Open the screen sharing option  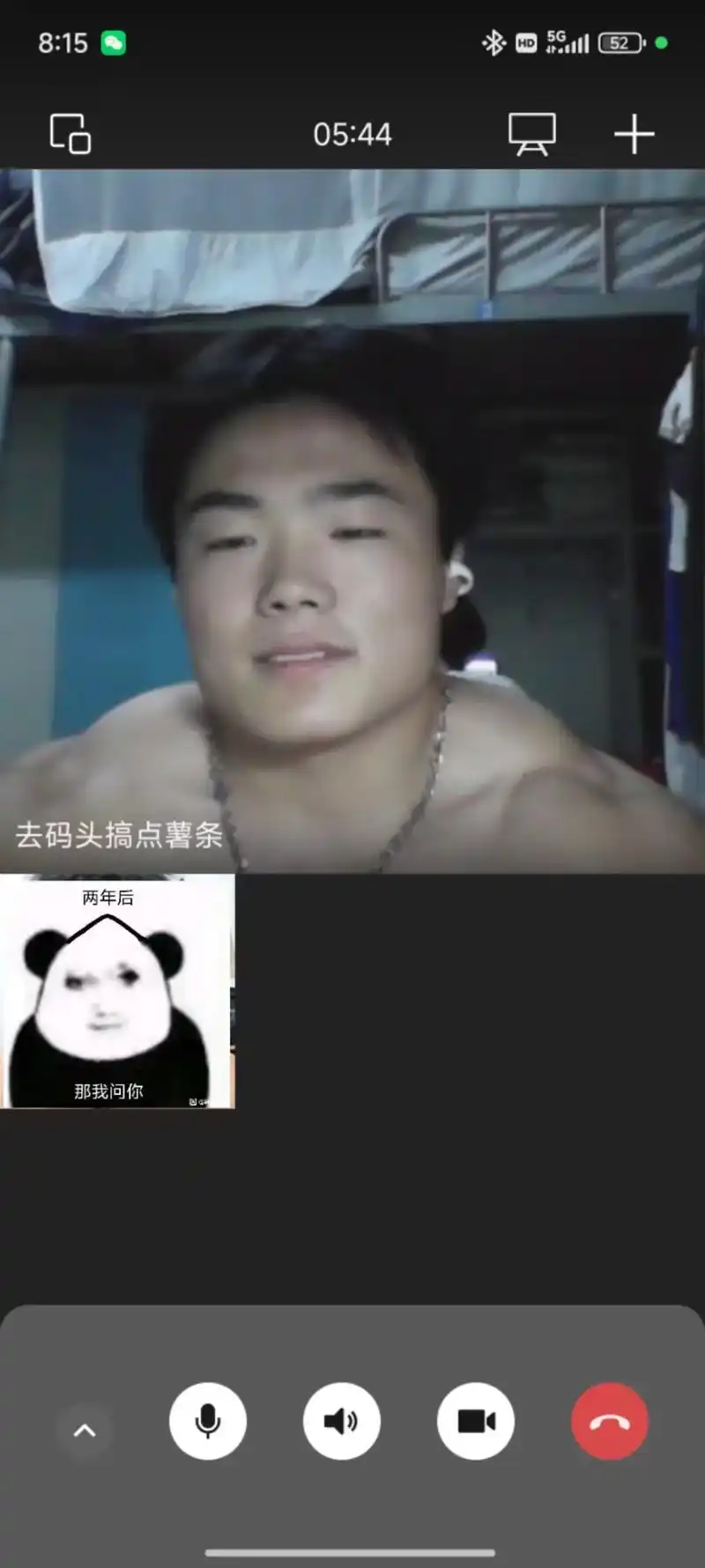point(531,134)
